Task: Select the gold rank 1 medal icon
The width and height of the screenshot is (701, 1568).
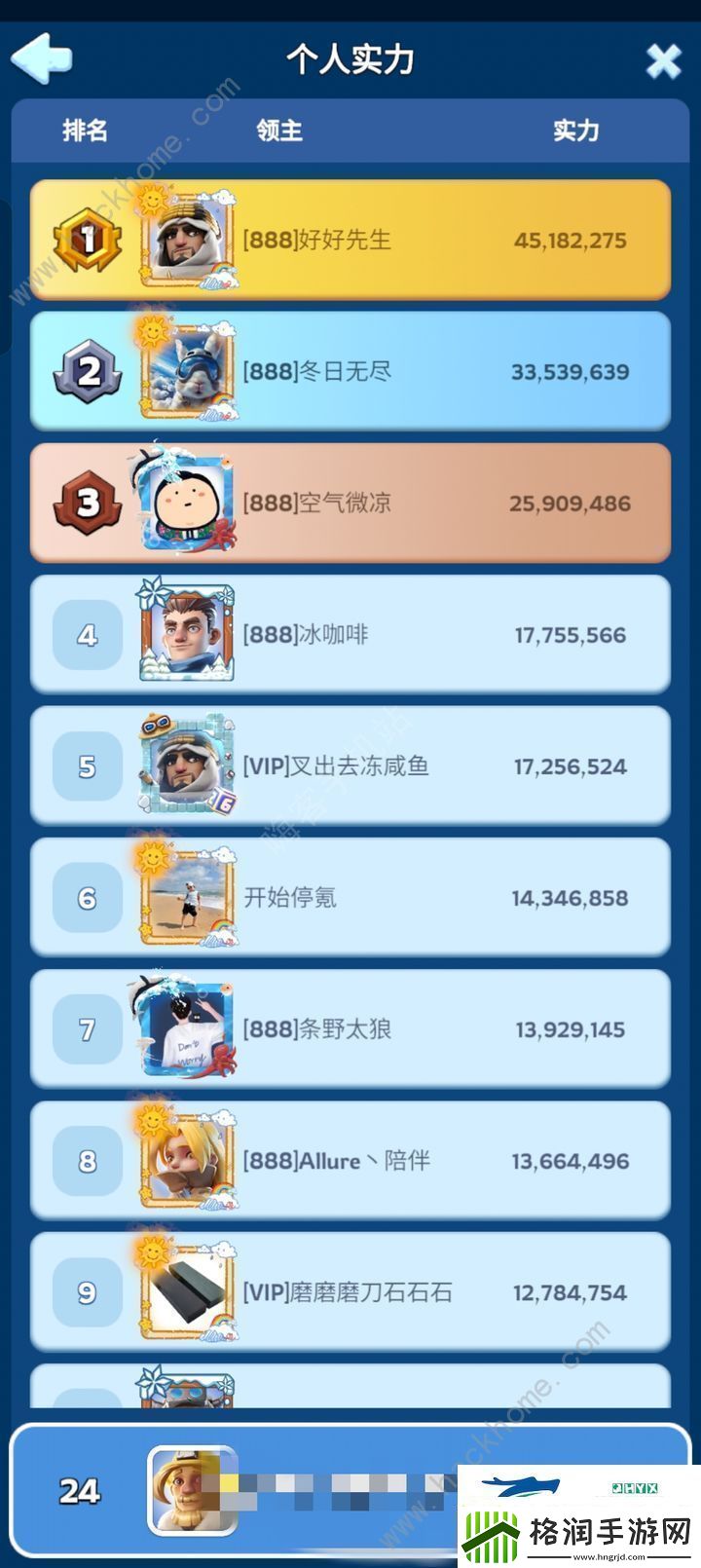Action: 89,239
